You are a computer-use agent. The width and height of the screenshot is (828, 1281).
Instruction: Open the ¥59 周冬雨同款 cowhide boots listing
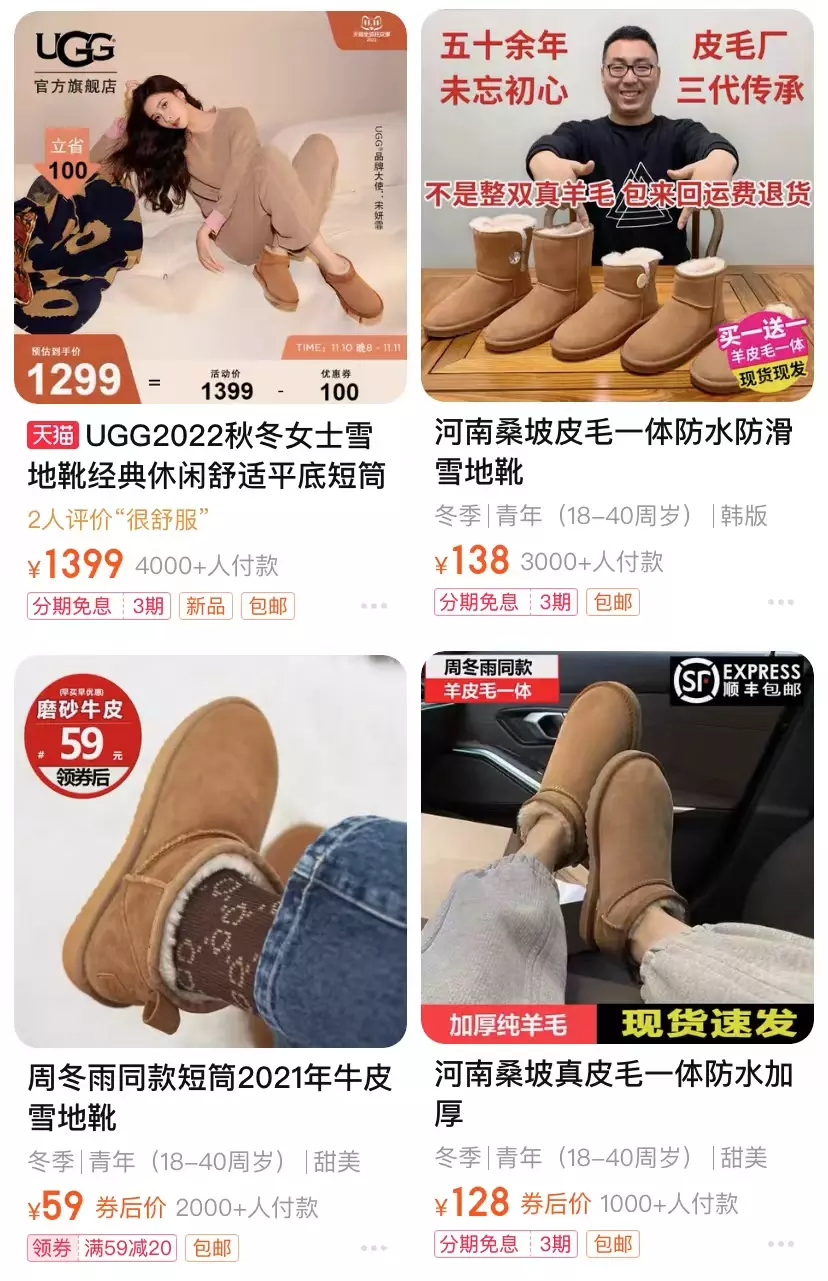point(210,850)
